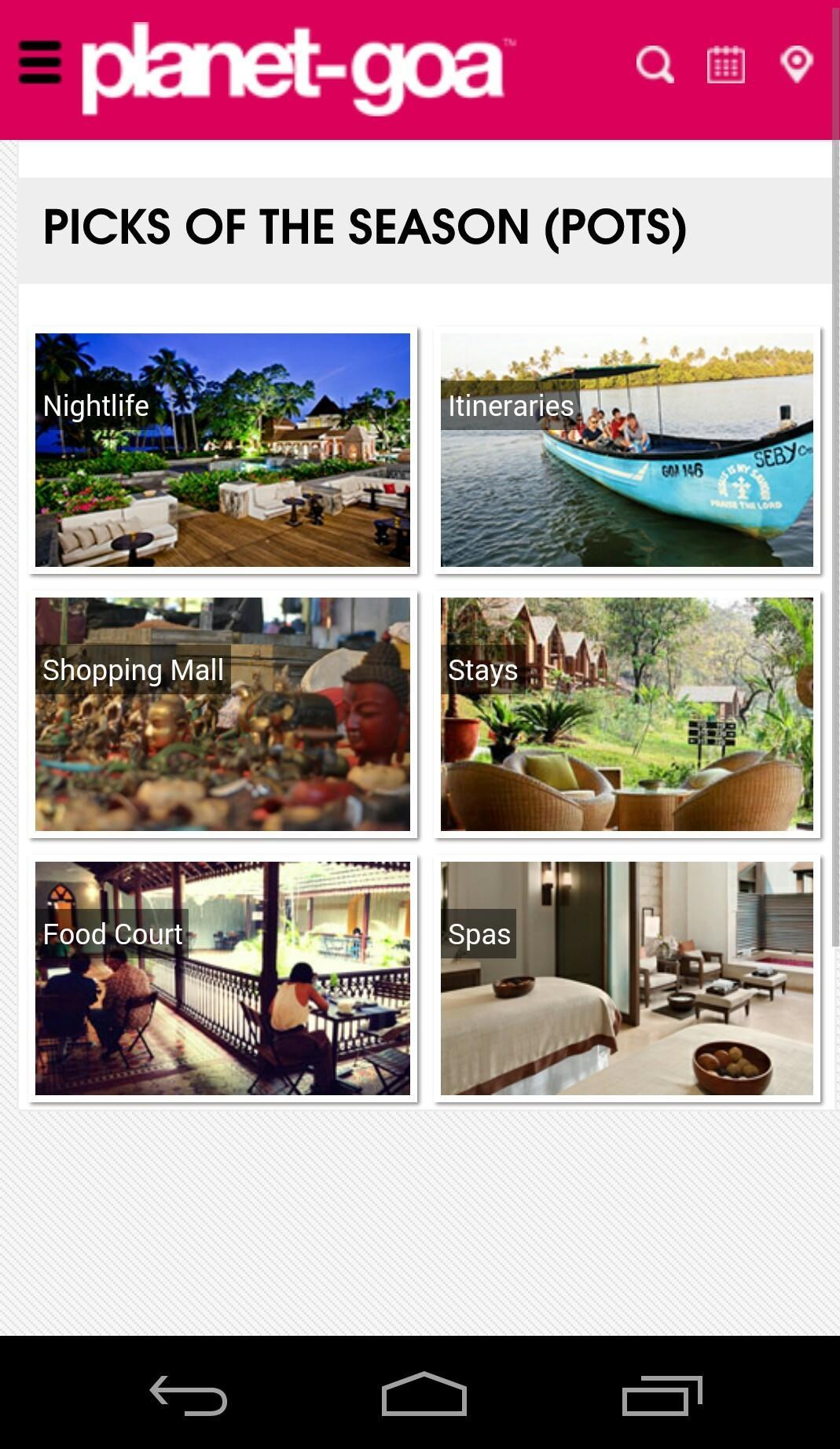Open the Spas category tile
Viewport: 840px width, 1449px height.
click(627, 977)
